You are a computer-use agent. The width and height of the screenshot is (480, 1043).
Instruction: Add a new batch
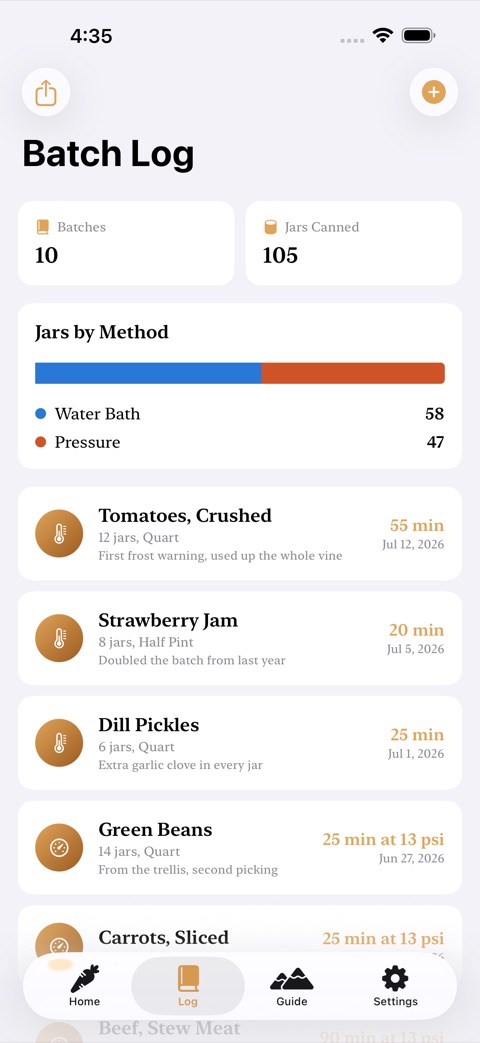[x=433, y=92]
